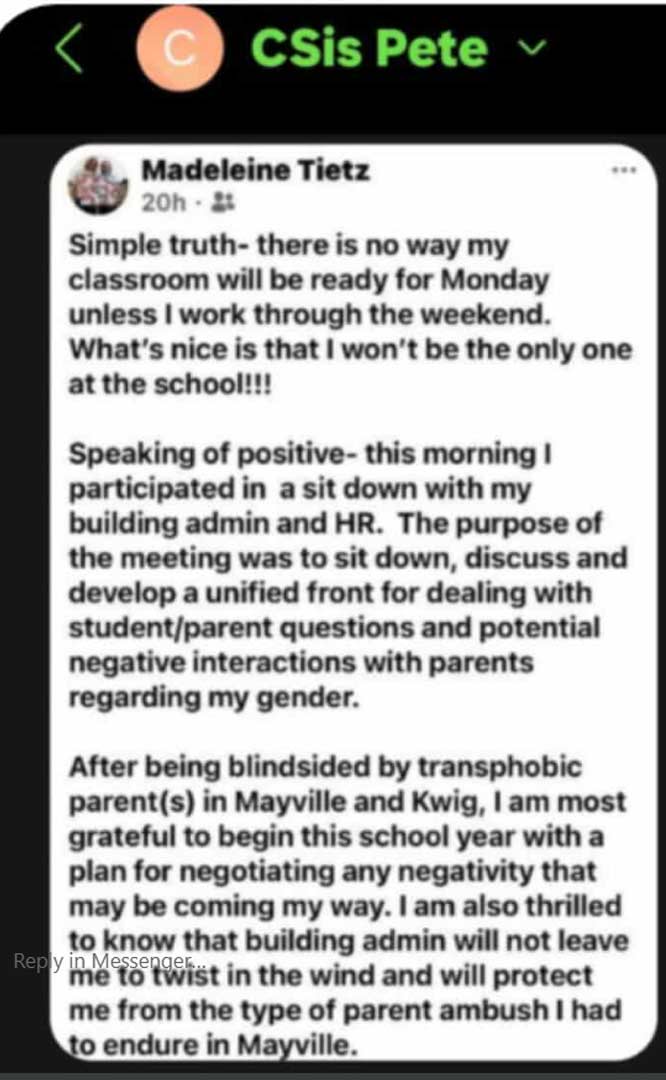Viewport: 666px width, 1080px height.
Task: Open the CSis Pete profile avatar
Action: point(179,48)
